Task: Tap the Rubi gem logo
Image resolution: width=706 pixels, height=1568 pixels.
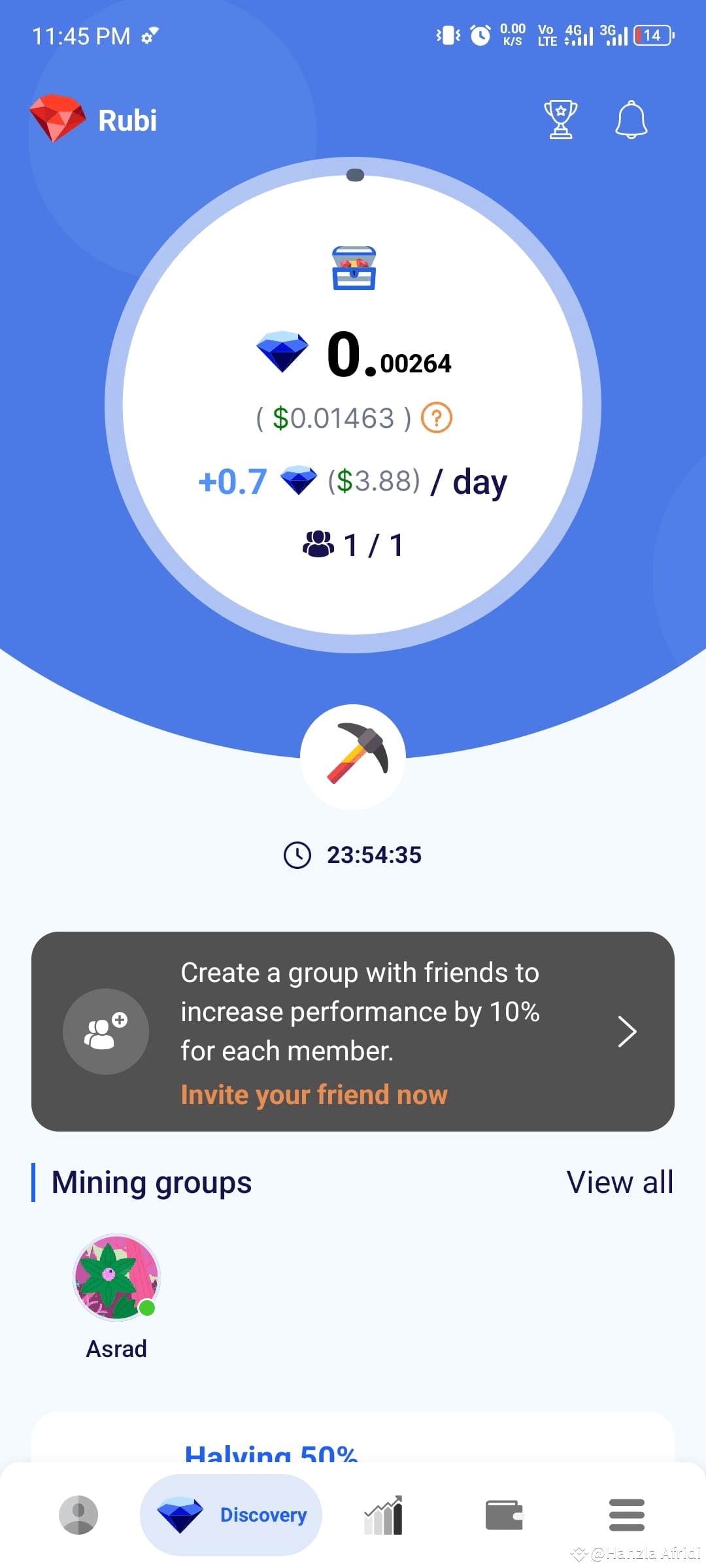Action: tap(58, 118)
